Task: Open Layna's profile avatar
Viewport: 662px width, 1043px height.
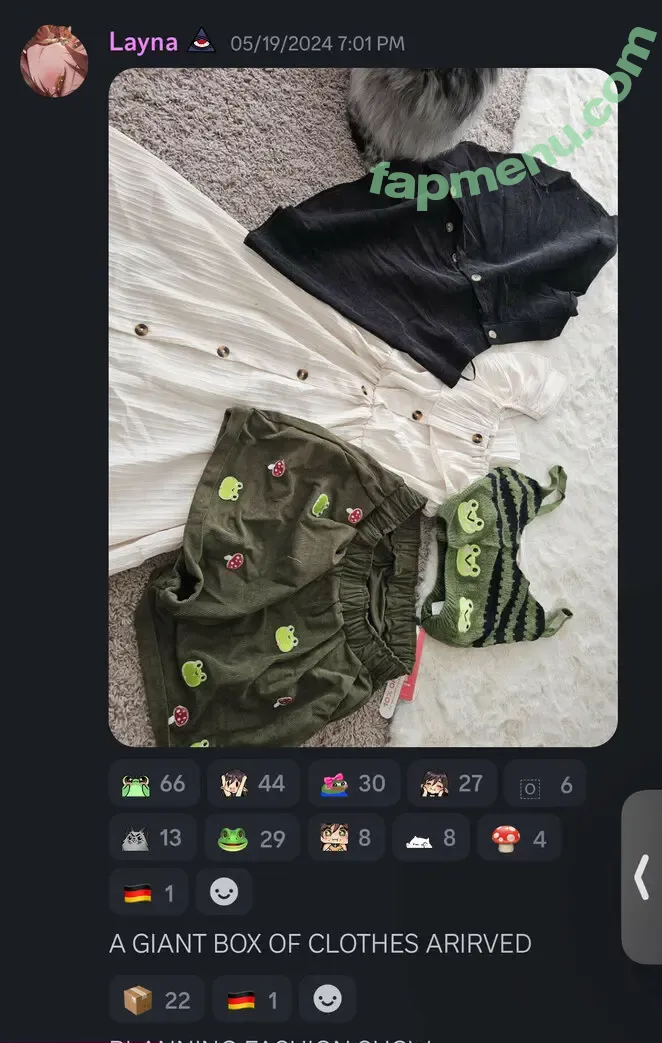Action: click(x=54, y=61)
